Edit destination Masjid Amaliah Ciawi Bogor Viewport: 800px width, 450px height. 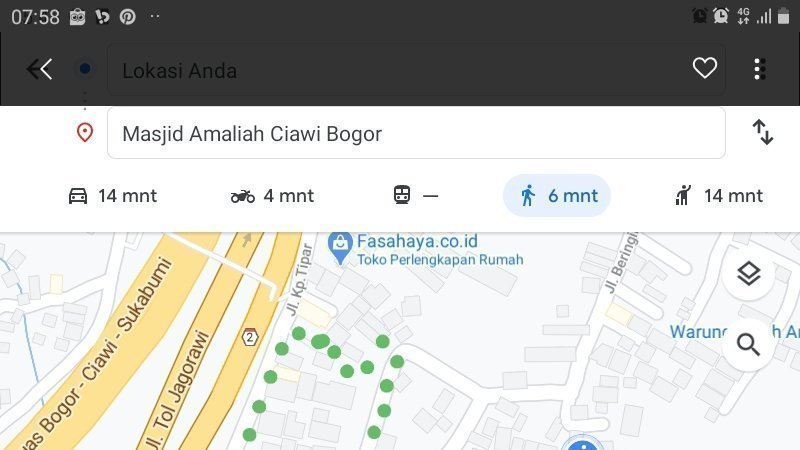[415, 133]
